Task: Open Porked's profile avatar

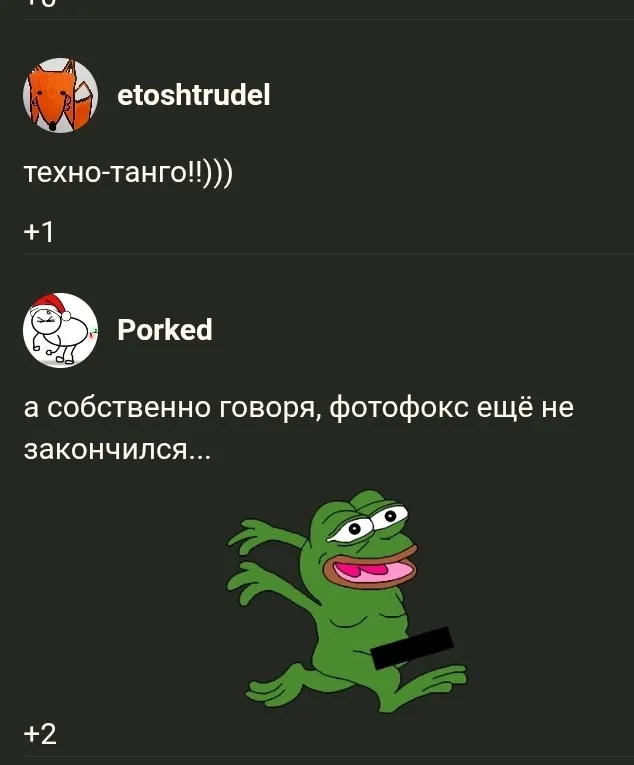Action: 60,331
